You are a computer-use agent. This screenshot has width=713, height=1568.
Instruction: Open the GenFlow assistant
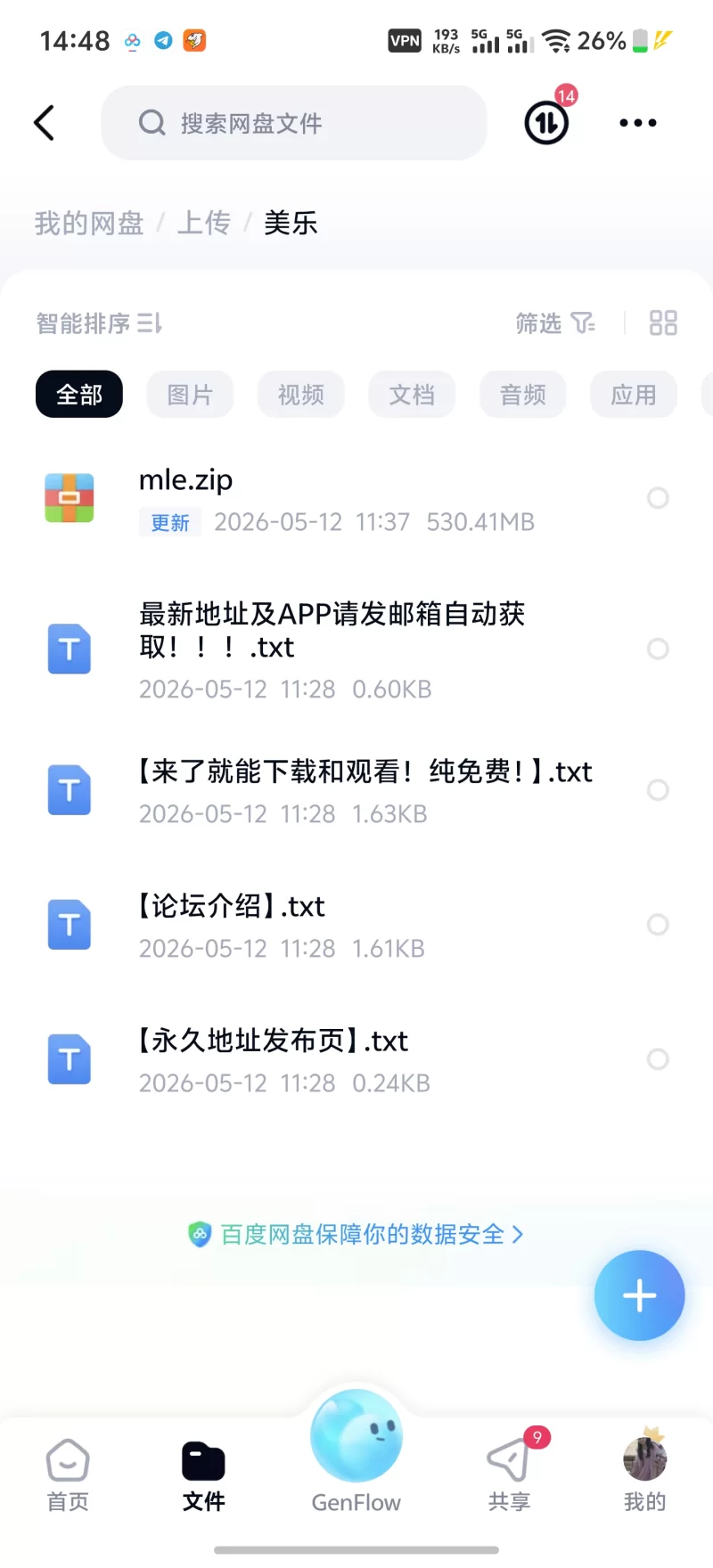[x=356, y=1454]
